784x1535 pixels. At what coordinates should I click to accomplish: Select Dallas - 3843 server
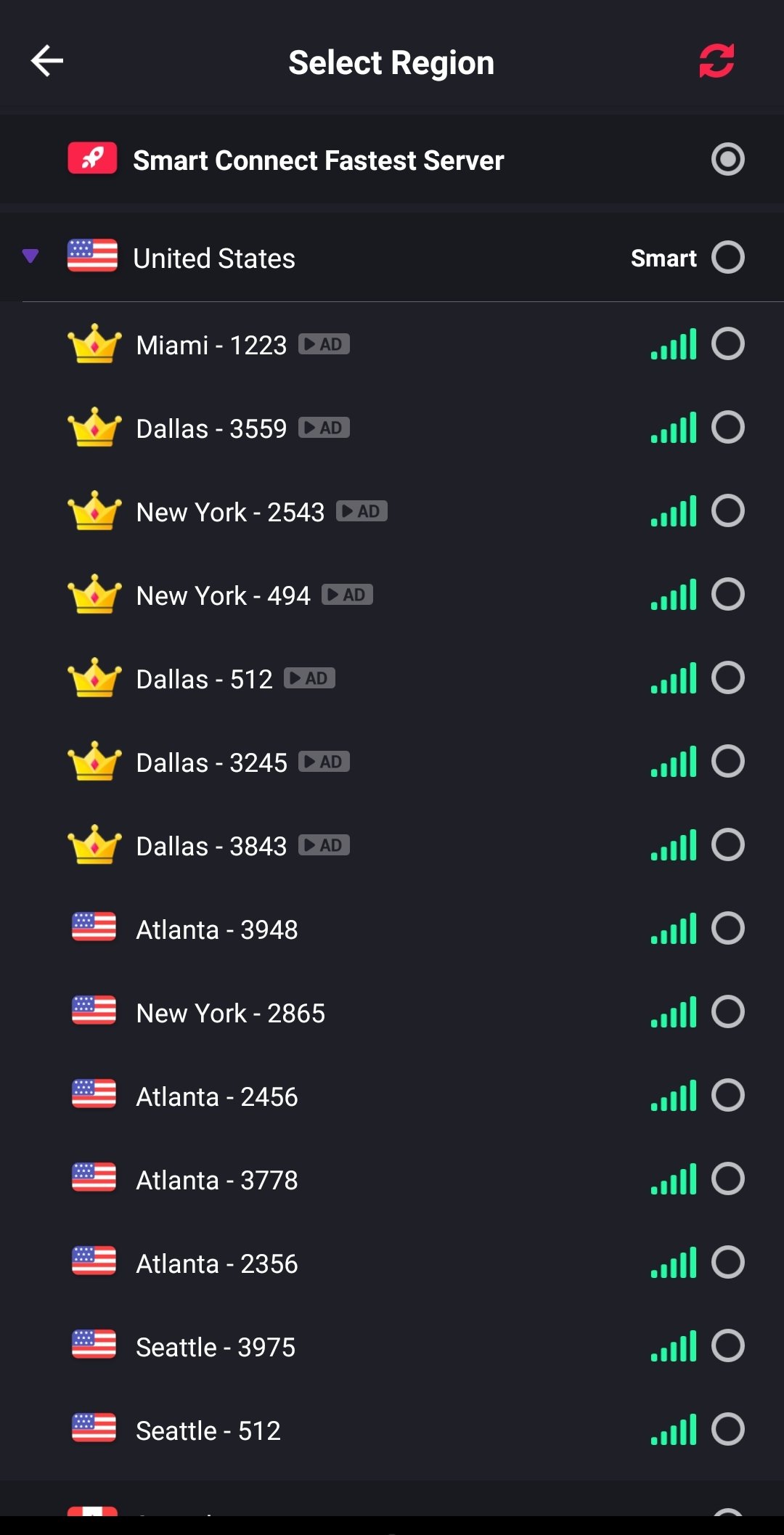727,845
